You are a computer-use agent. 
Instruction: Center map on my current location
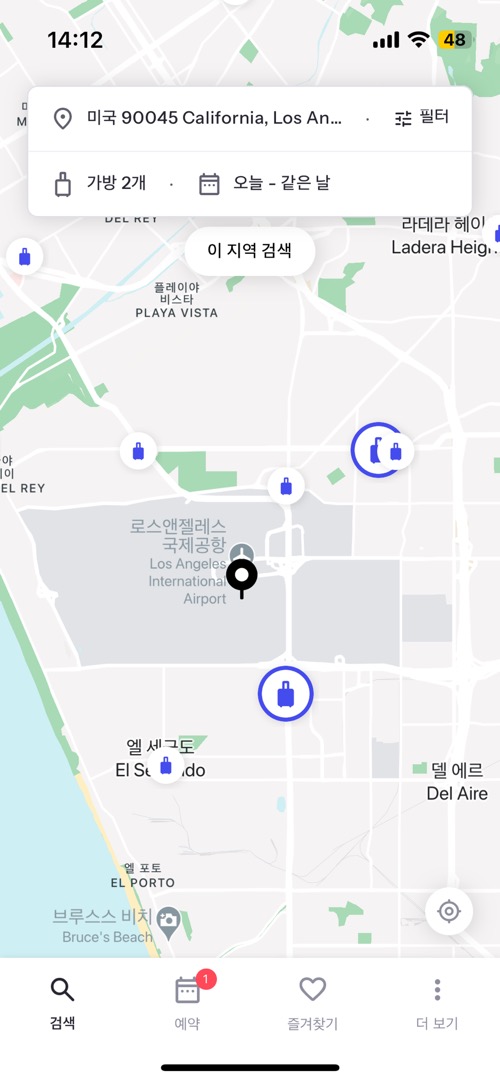[x=449, y=912]
